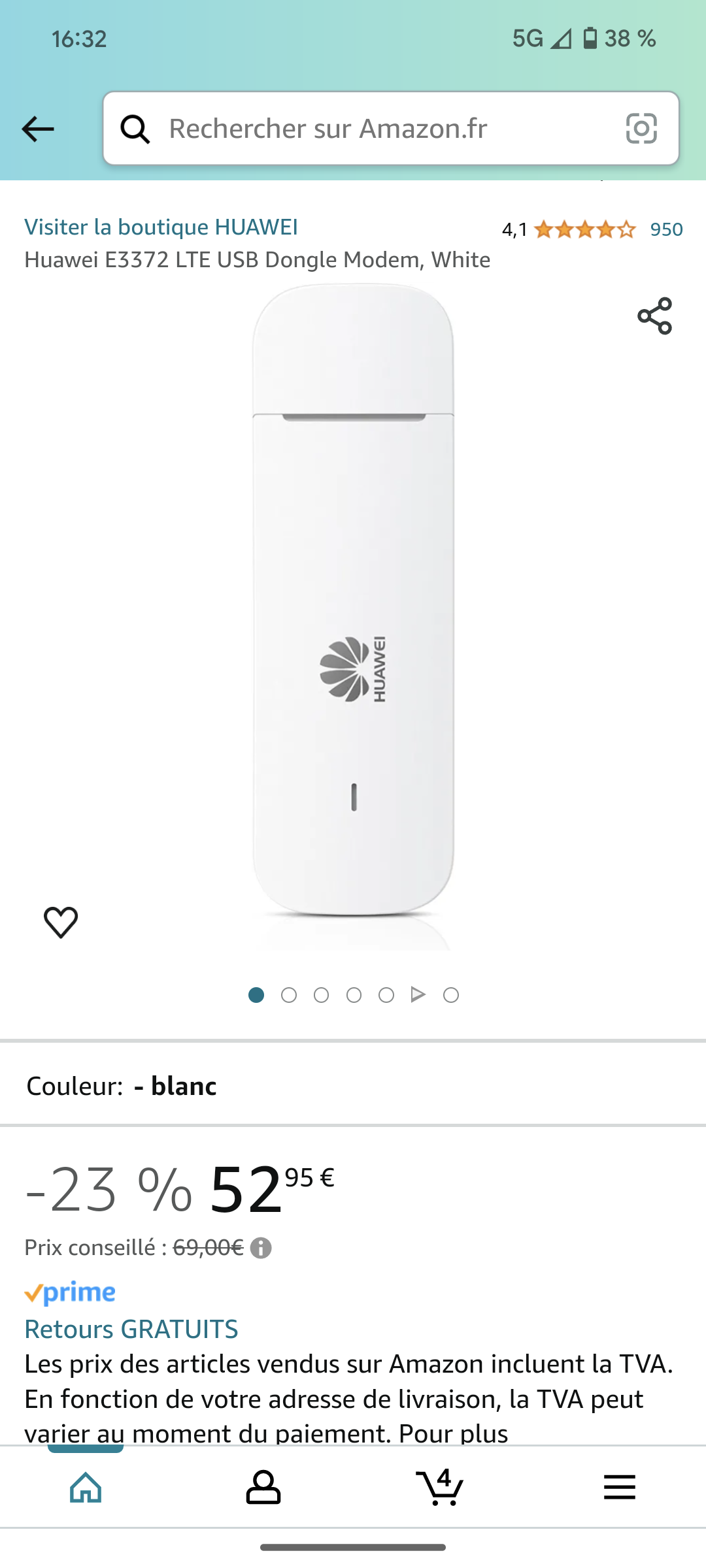Image resolution: width=706 pixels, height=1568 pixels.
Task: Open the account profile tab
Action: pos(263,1488)
